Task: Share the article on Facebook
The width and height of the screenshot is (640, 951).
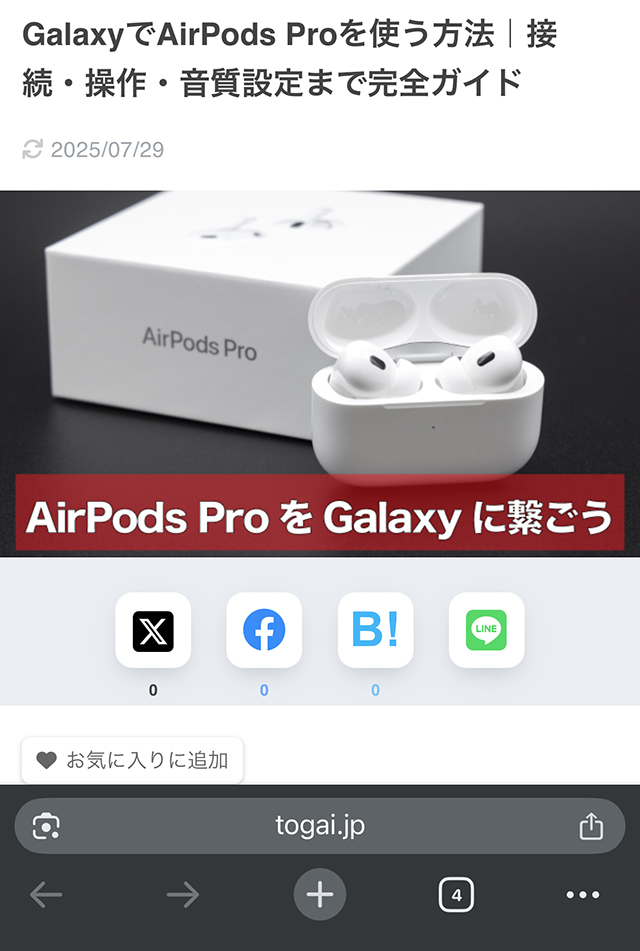Action: (264, 630)
